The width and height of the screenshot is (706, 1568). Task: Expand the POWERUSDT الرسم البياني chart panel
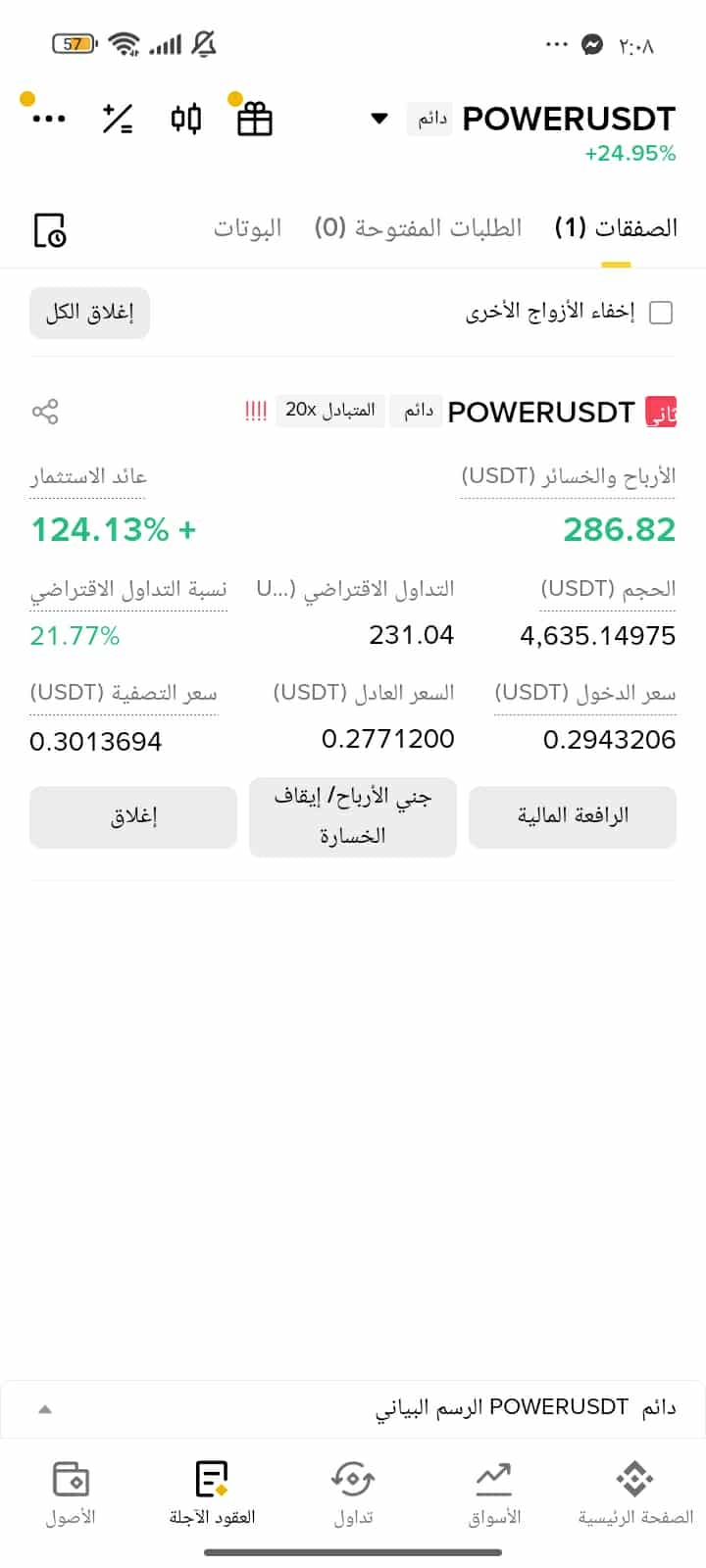click(x=353, y=1408)
